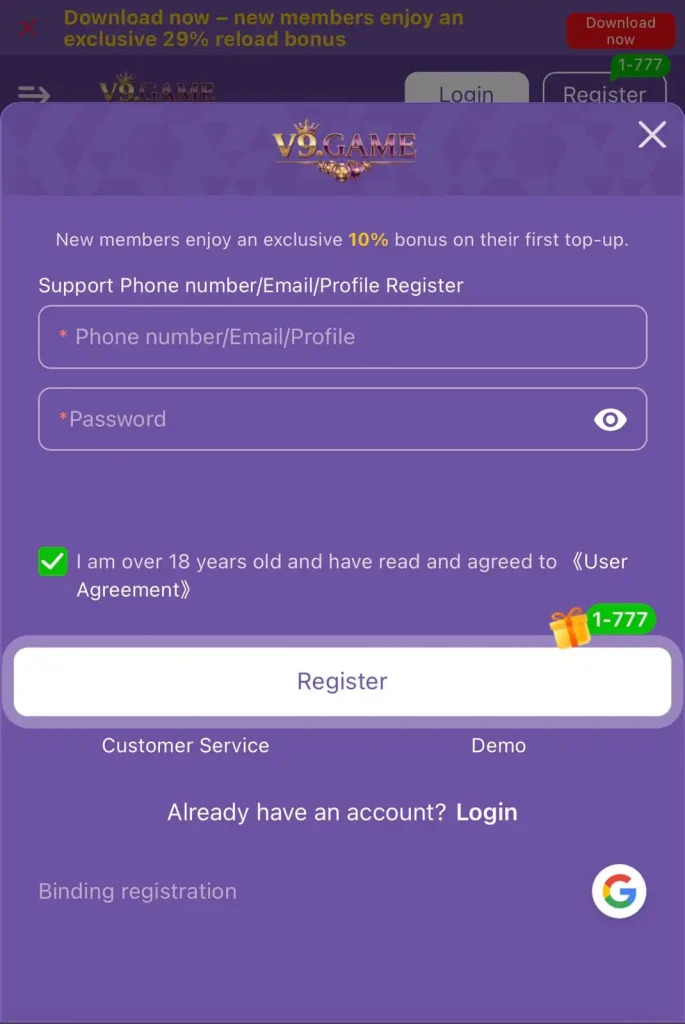Go to Login from account prompt
The image size is (685, 1024).
[486, 812]
